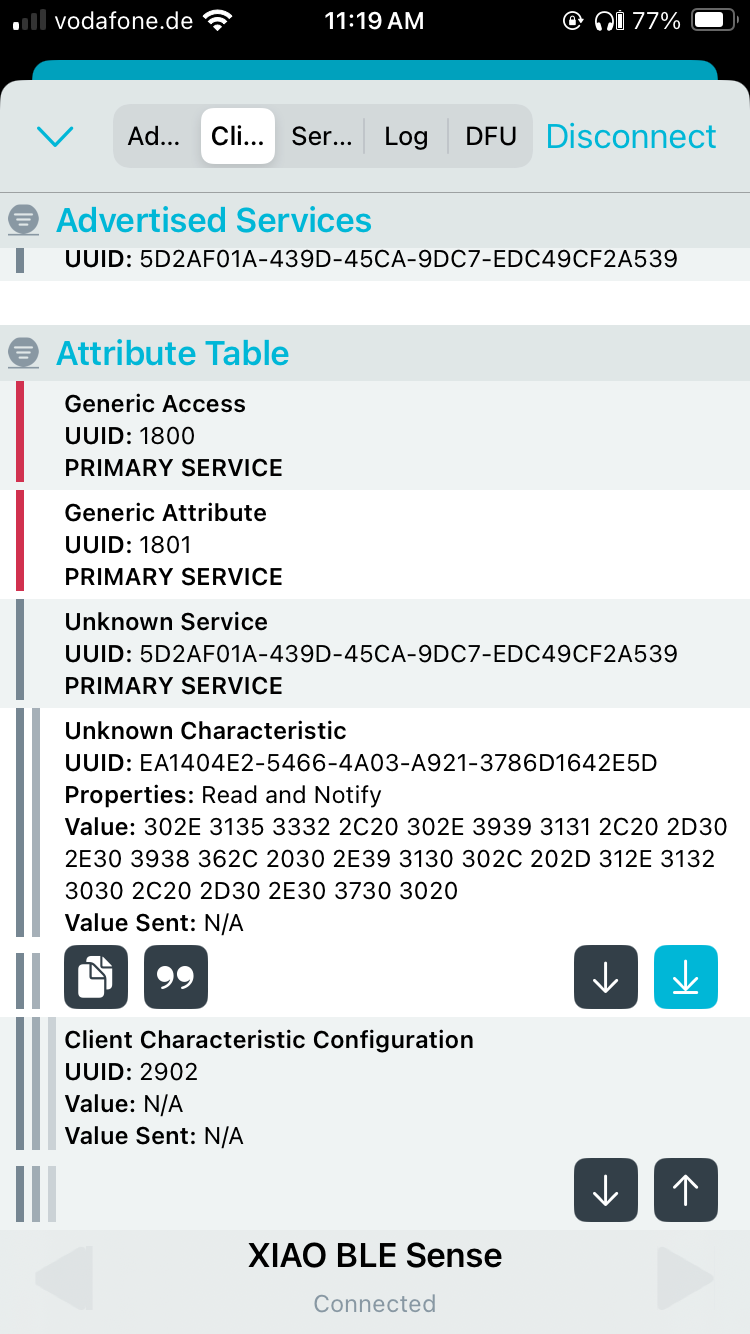Read the Unknown Characteristic value once
Screen dimensions: 750x1334
[x=606, y=976]
